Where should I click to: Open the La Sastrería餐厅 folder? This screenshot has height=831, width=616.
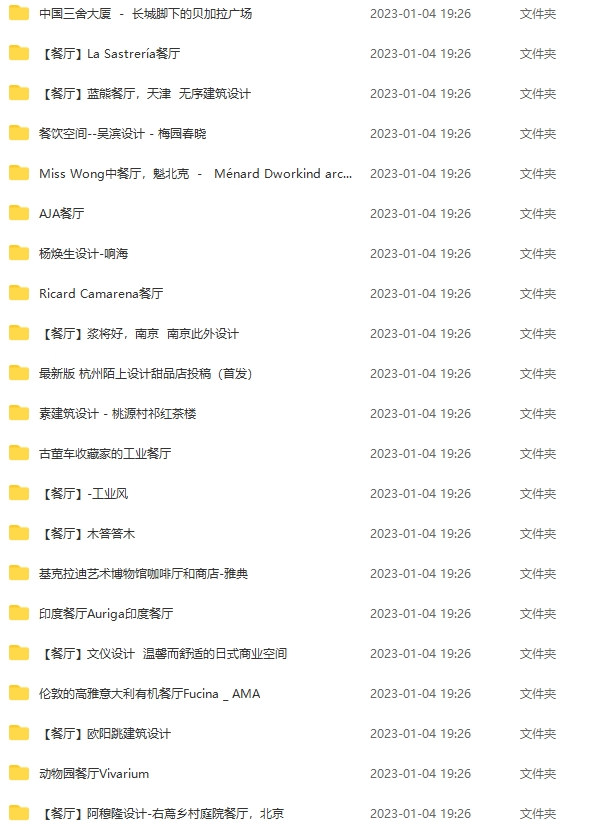110,54
